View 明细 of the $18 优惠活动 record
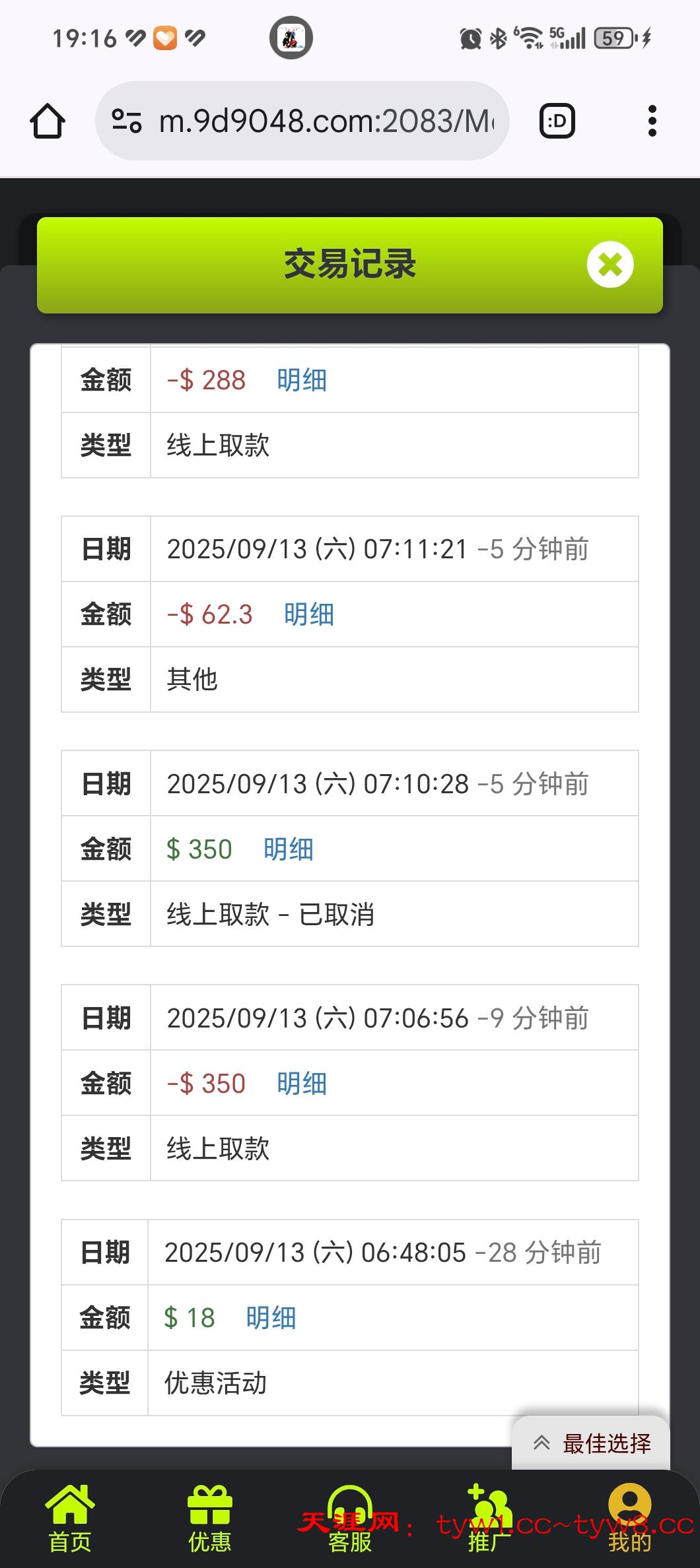Viewport: 700px width, 1568px height. tap(271, 1318)
